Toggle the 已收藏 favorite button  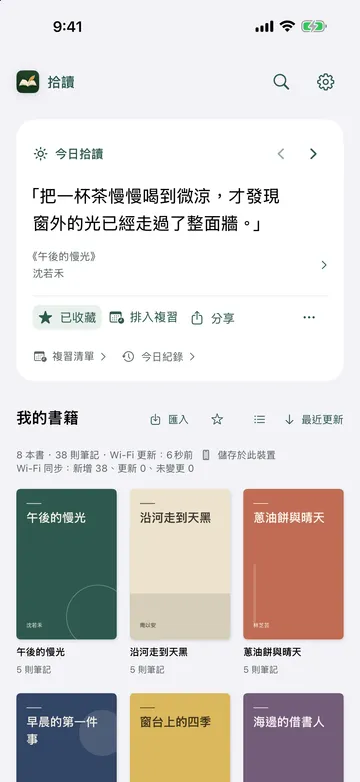pyautogui.click(x=67, y=318)
